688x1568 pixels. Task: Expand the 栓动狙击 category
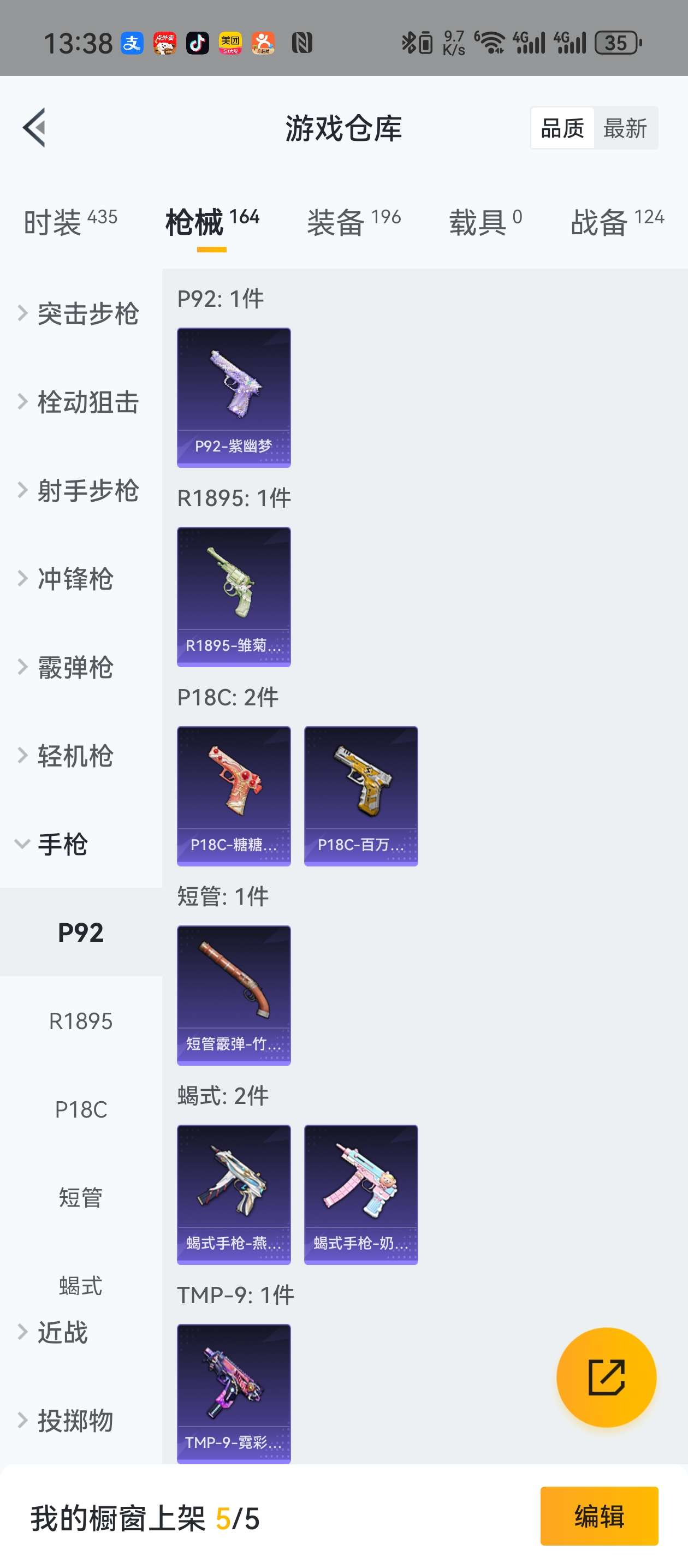pos(79,402)
